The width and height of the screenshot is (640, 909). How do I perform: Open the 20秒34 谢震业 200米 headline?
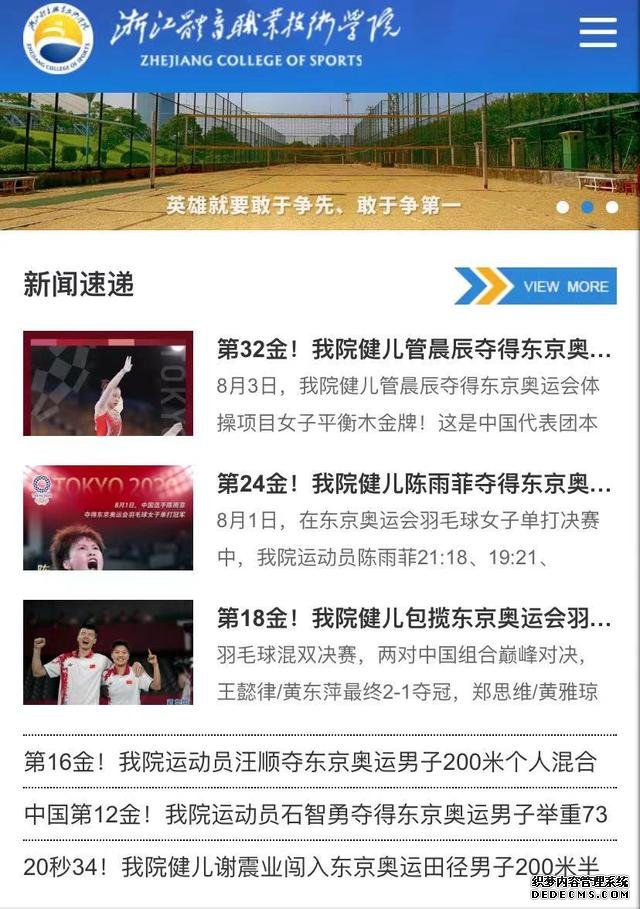[x=310, y=866]
